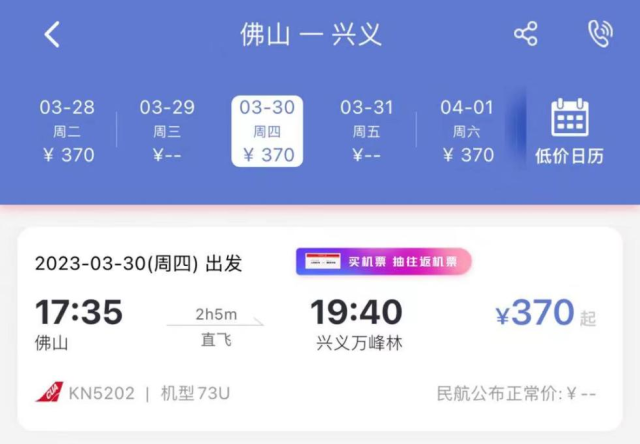640x444 pixels.
Task: Select the 04-01 周六 date
Action: coord(467,130)
